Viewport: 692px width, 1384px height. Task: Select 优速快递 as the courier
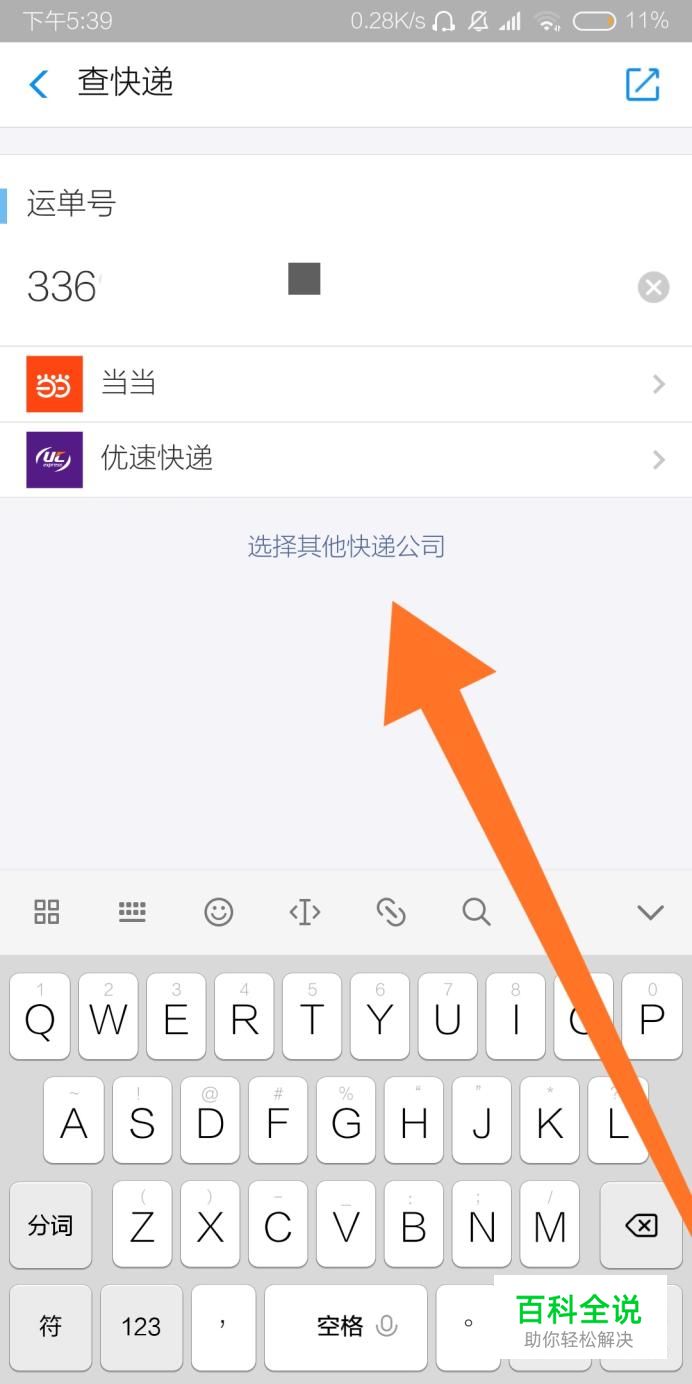click(x=346, y=460)
